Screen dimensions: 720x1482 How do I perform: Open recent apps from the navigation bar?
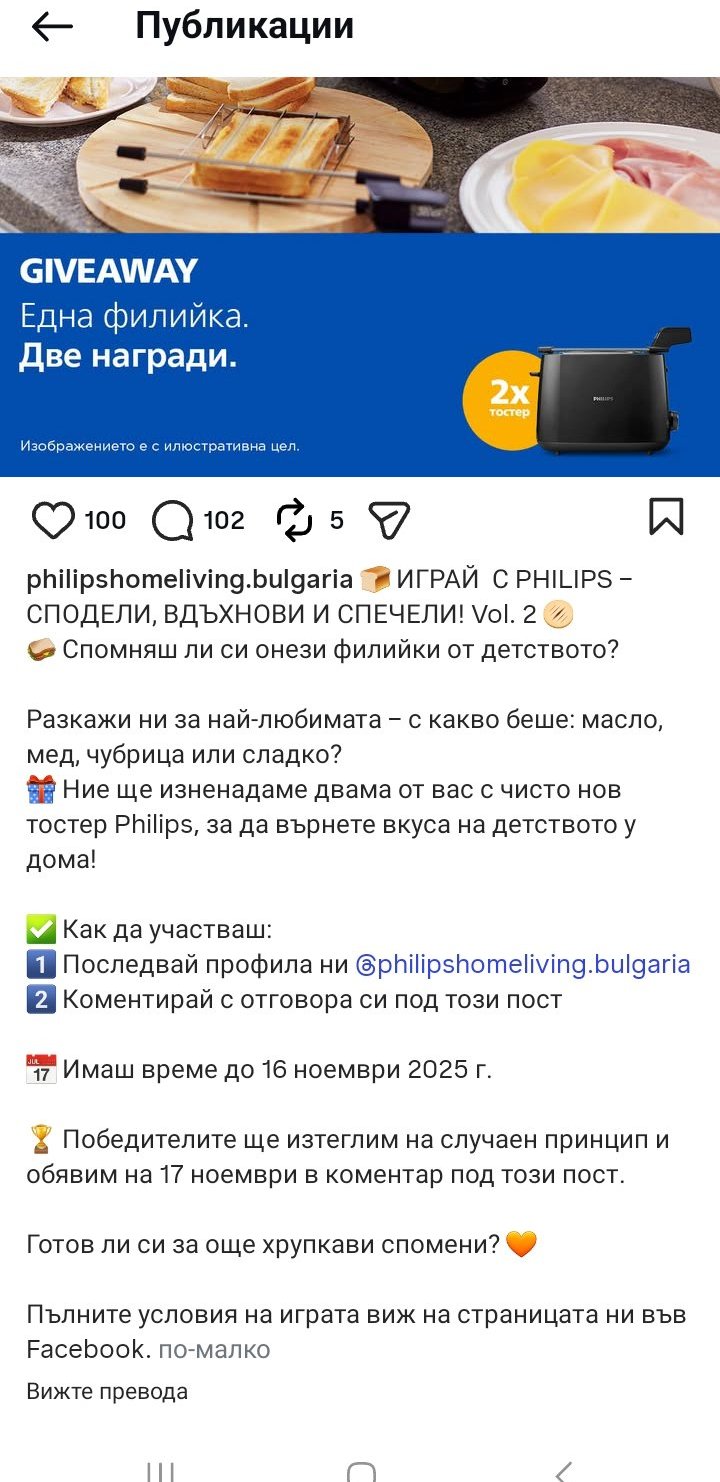[160, 1471]
